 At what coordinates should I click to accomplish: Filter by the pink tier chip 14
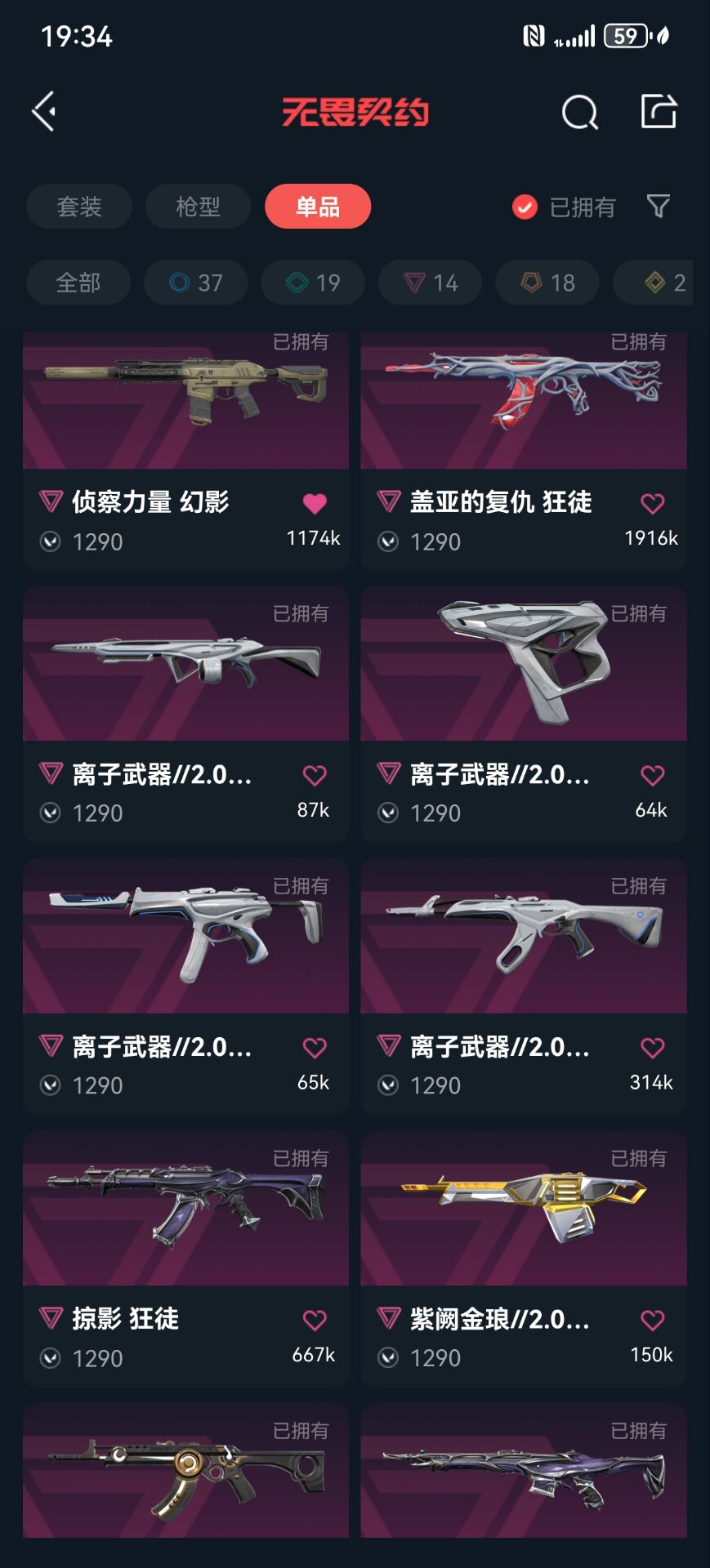point(430,283)
